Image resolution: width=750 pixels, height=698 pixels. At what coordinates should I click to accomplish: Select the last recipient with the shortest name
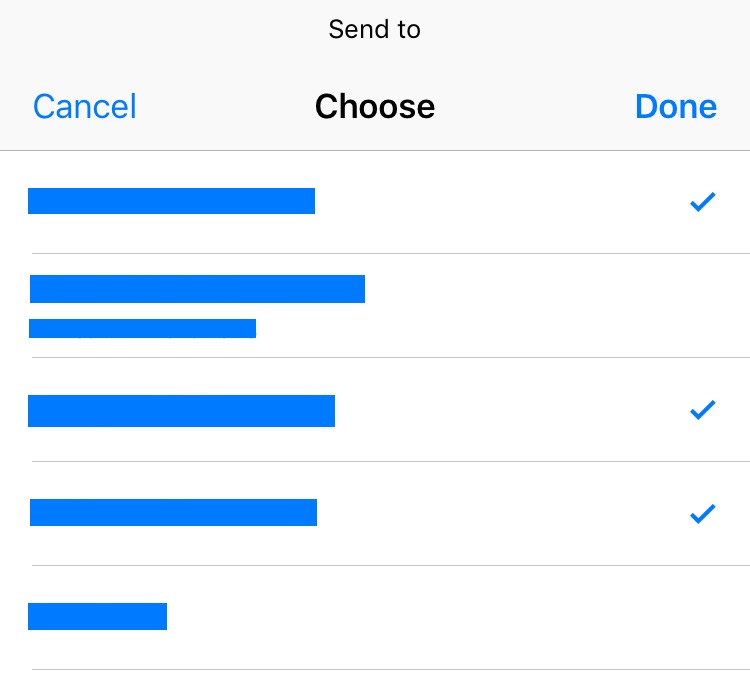tap(374, 617)
